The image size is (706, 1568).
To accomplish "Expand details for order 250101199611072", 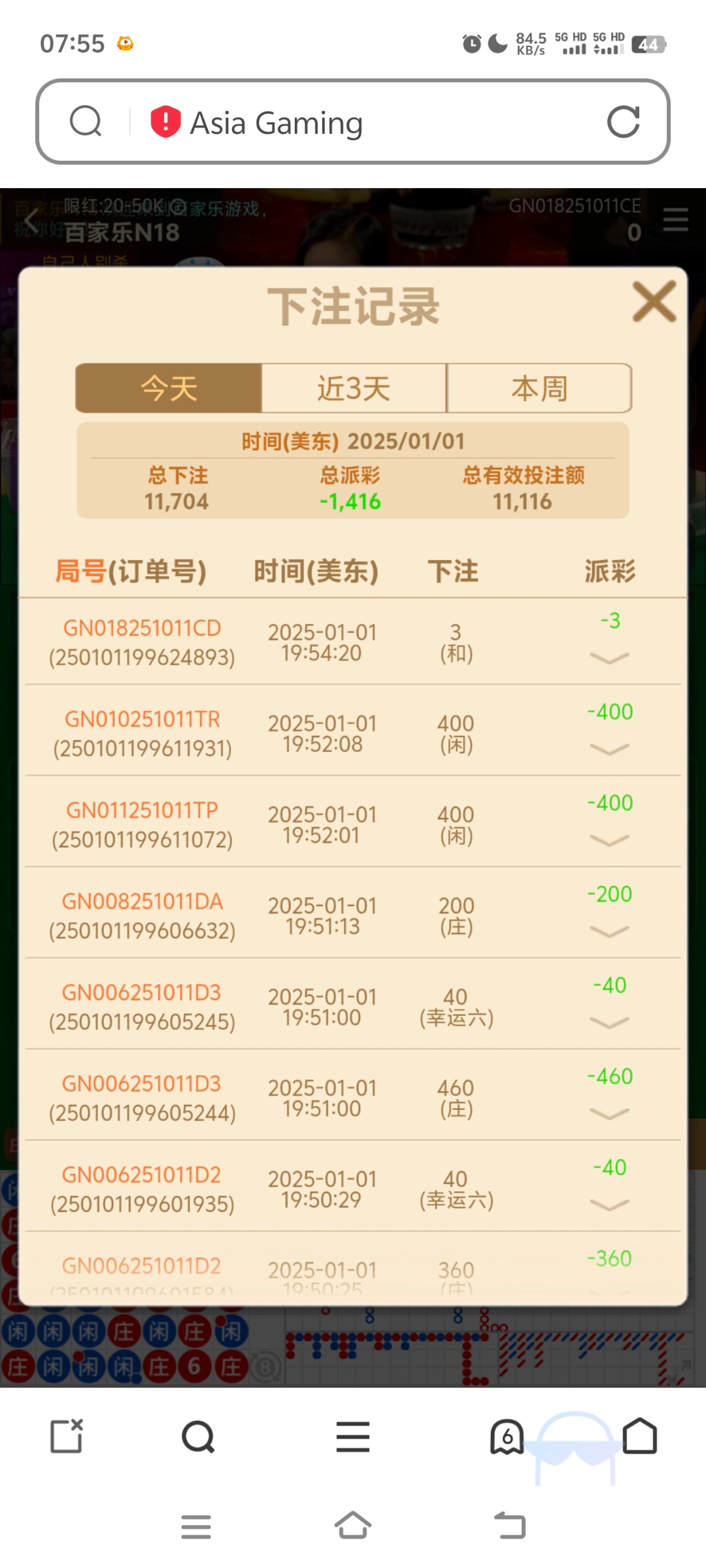I will [x=609, y=840].
